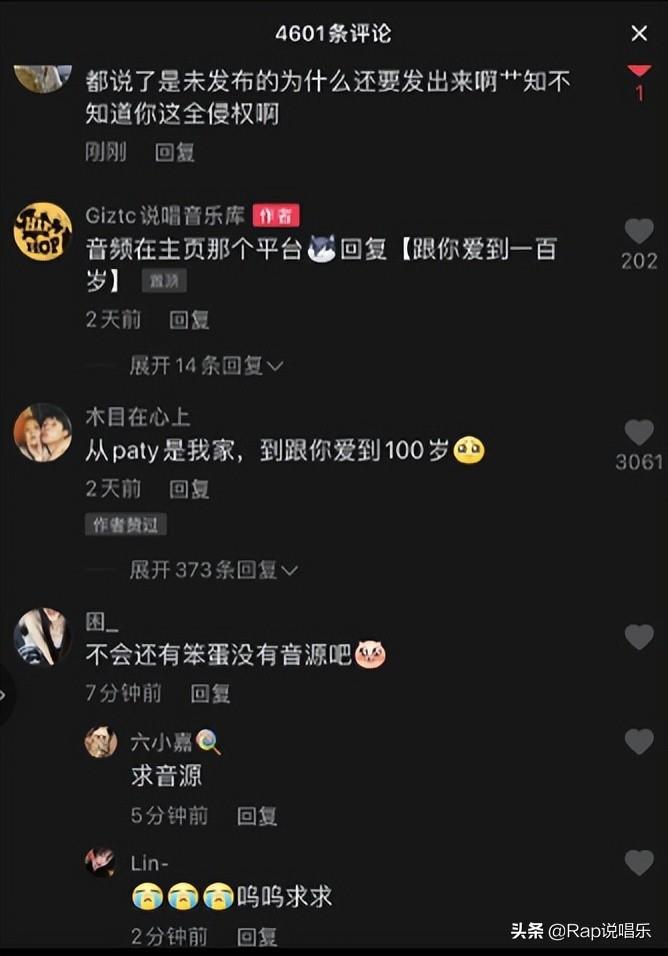This screenshot has width=668, height=956.
Task: Reply to 困_'s comment
Action: pyautogui.click(x=210, y=693)
